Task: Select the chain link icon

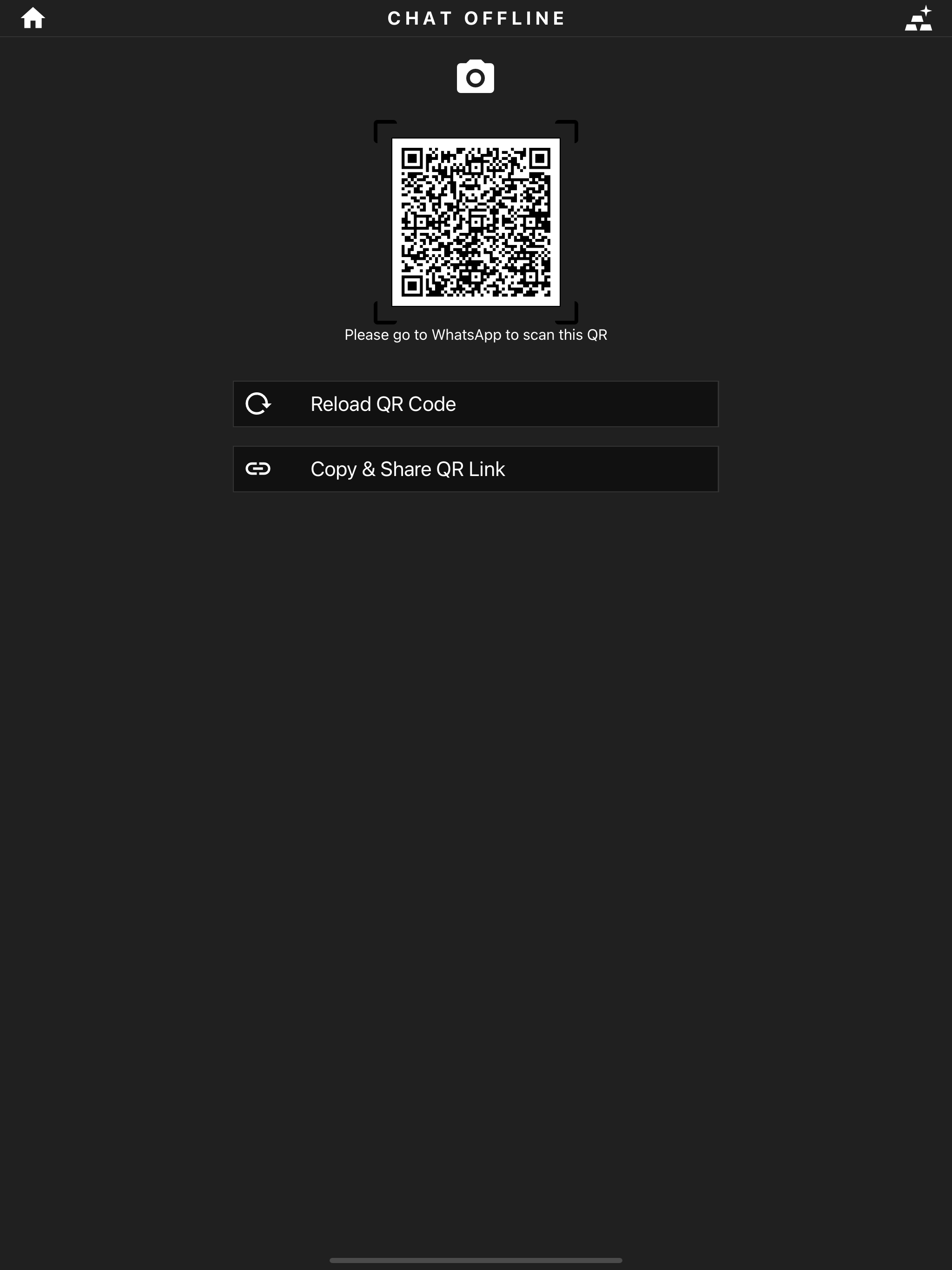Action: point(258,469)
